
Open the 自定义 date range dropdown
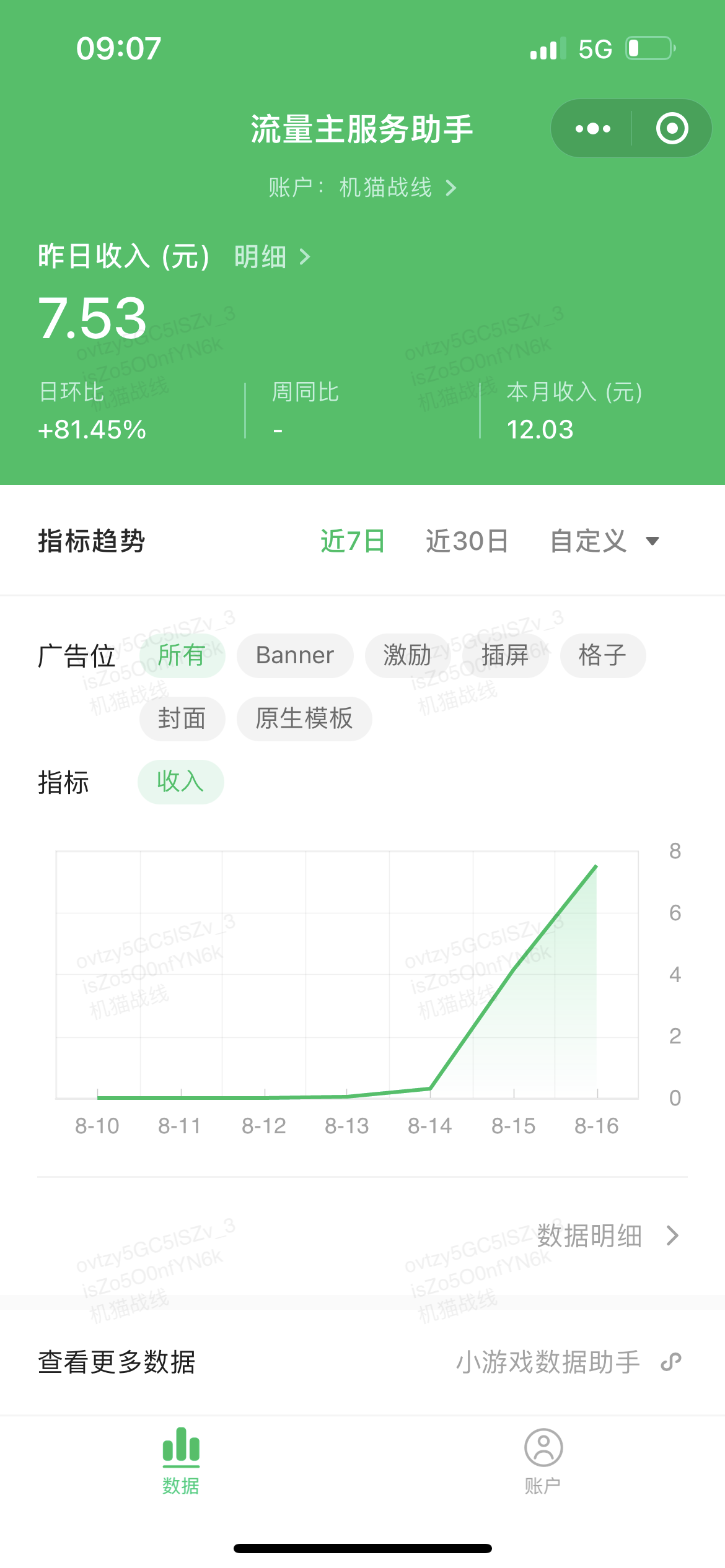click(604, 541)
